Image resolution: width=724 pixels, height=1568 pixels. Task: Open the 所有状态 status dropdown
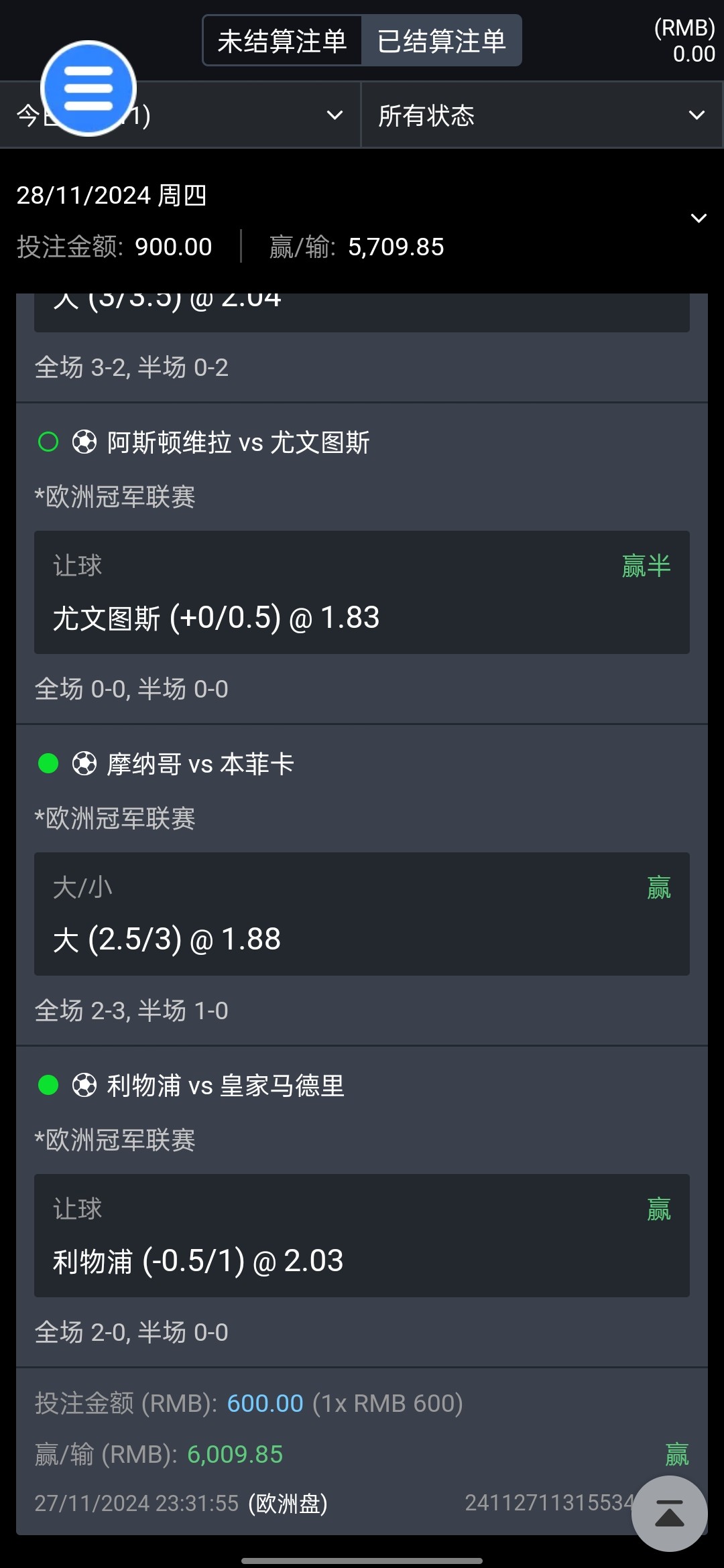tap(542, 115)
